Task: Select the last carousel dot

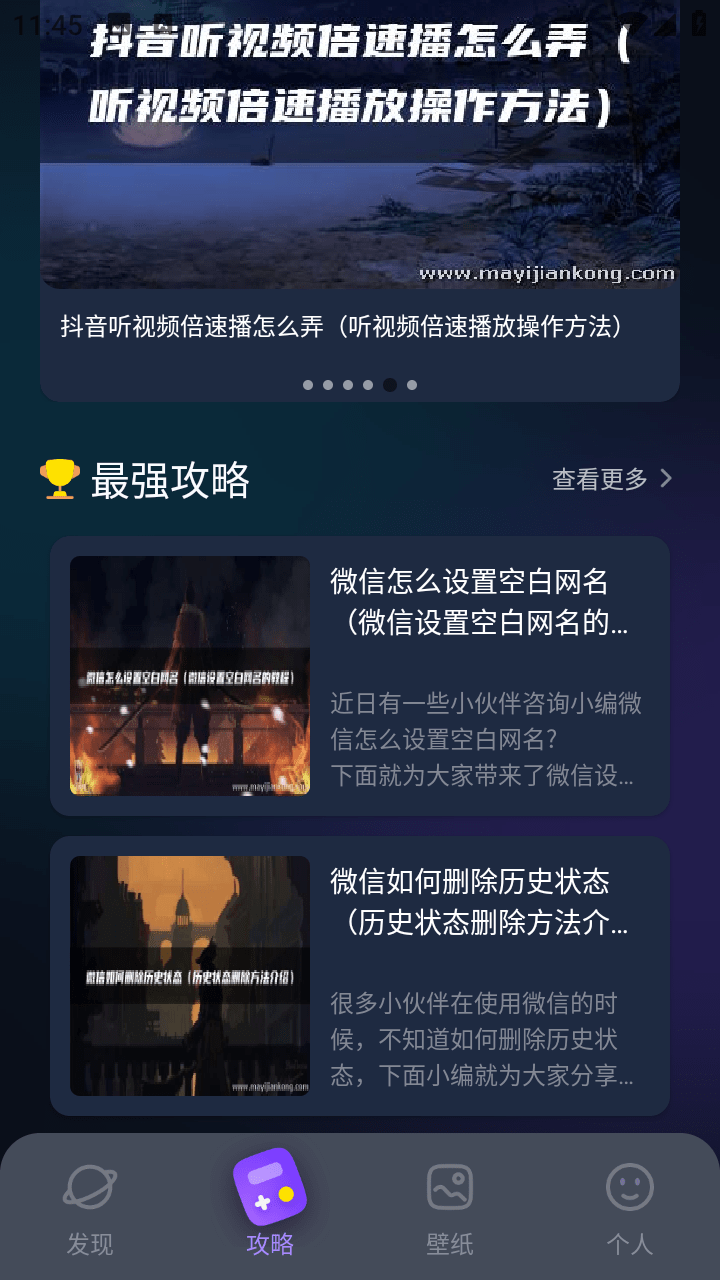Action: coord(412,384)
